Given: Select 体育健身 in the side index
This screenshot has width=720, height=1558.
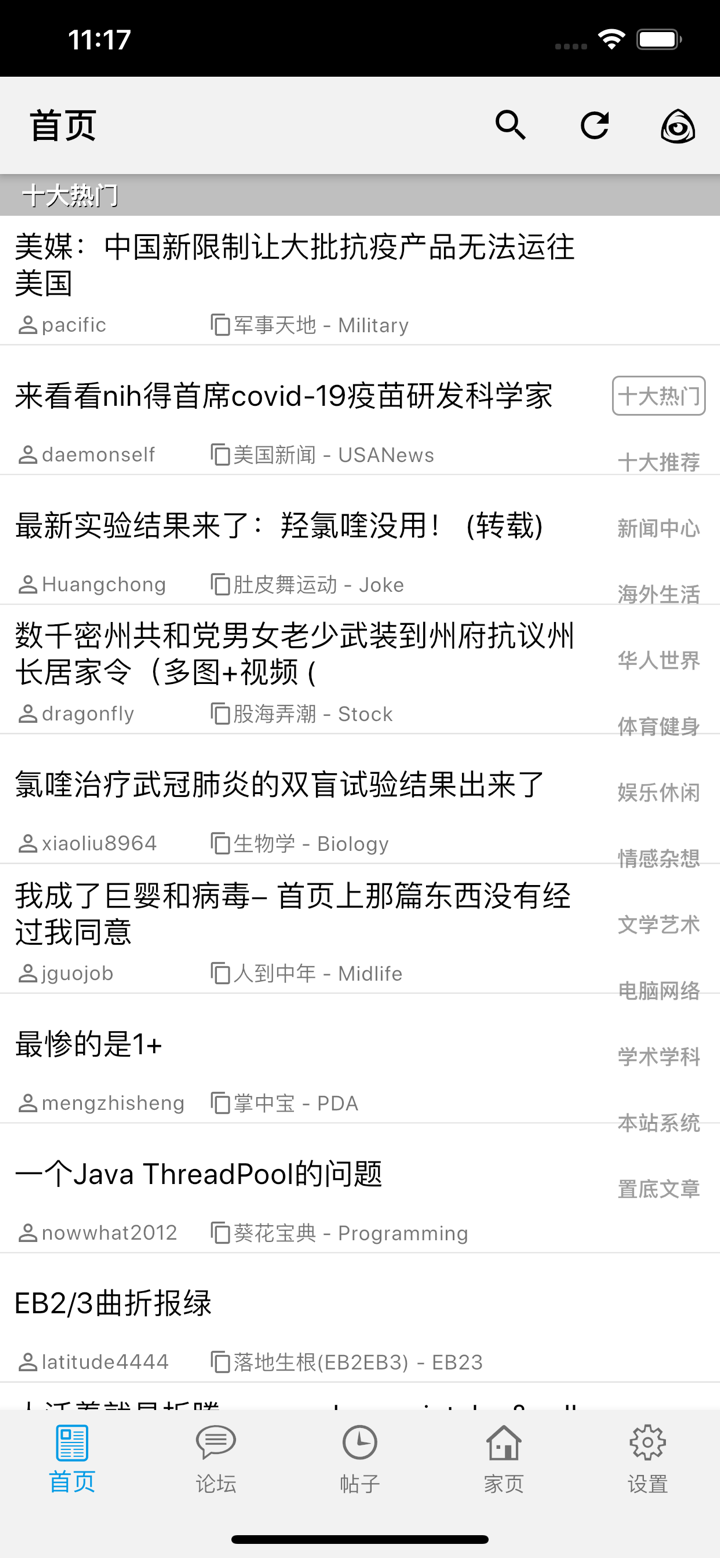Looking at the screenshot, I should 658,726.
